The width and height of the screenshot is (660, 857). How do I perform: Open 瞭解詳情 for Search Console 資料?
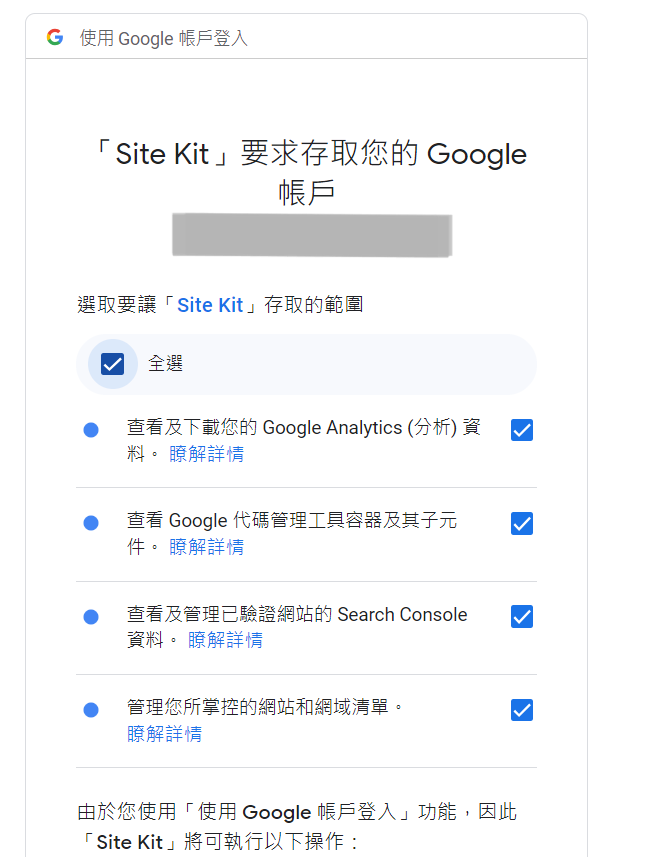pos(225,640)
